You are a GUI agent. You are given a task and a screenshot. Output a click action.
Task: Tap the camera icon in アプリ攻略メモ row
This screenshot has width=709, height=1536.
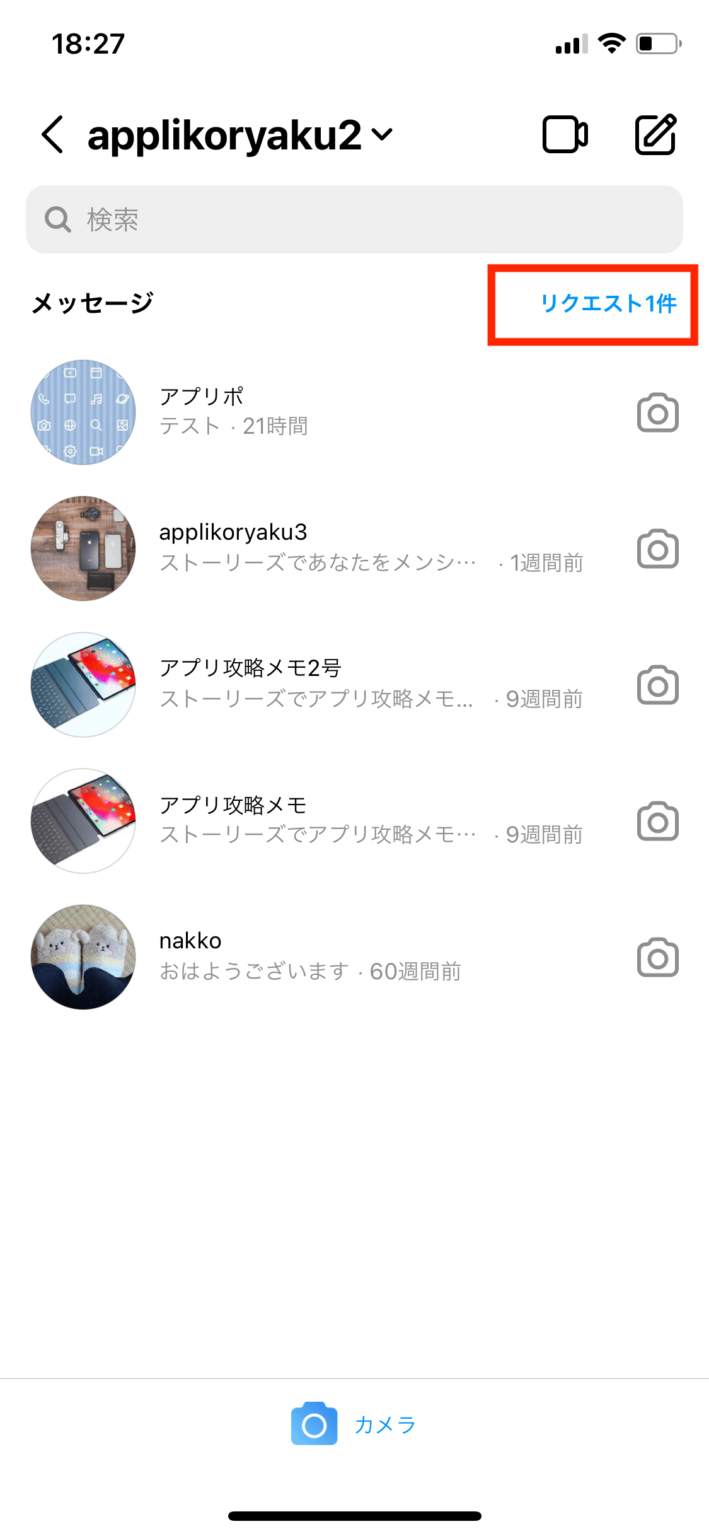pos(657,821)
